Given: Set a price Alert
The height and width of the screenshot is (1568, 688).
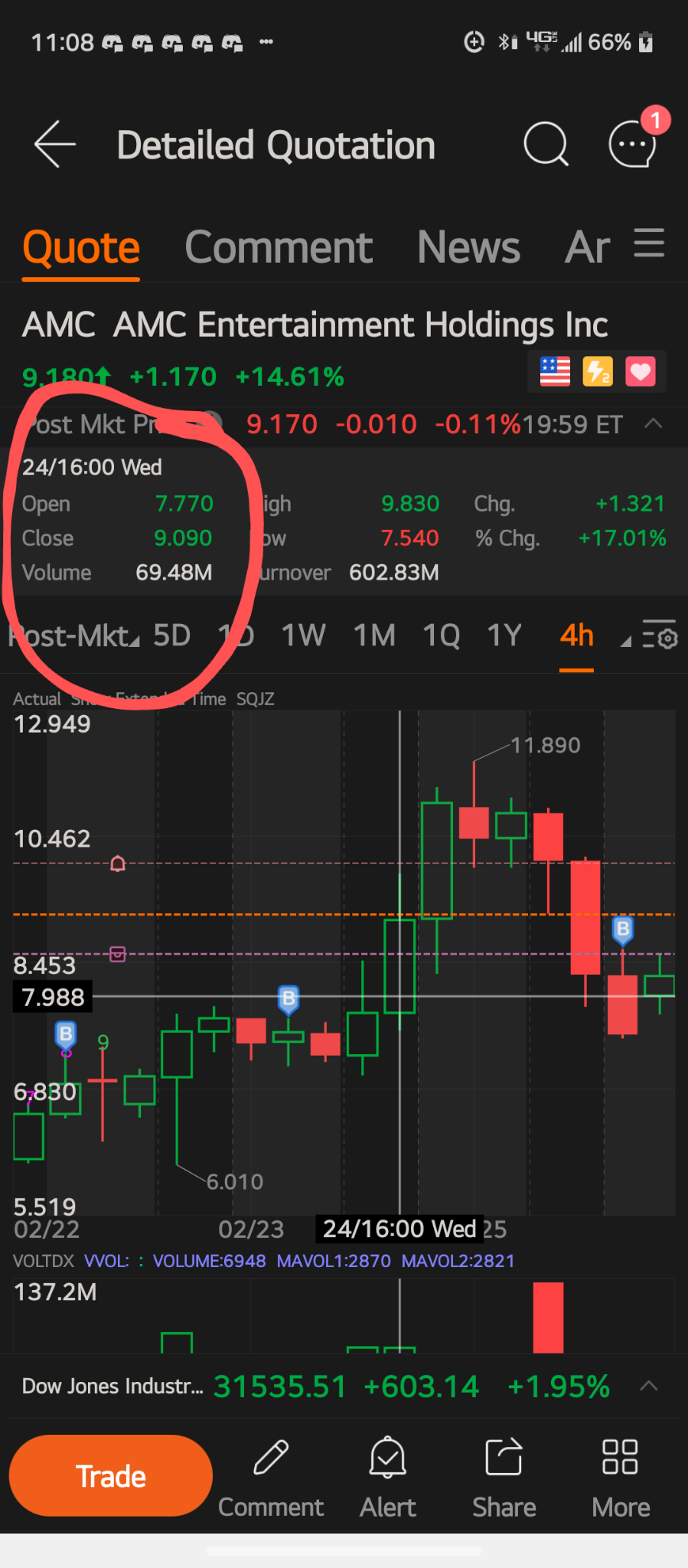Looking at the screenshot, I should pyautogui.click(x=388, y=1476).
